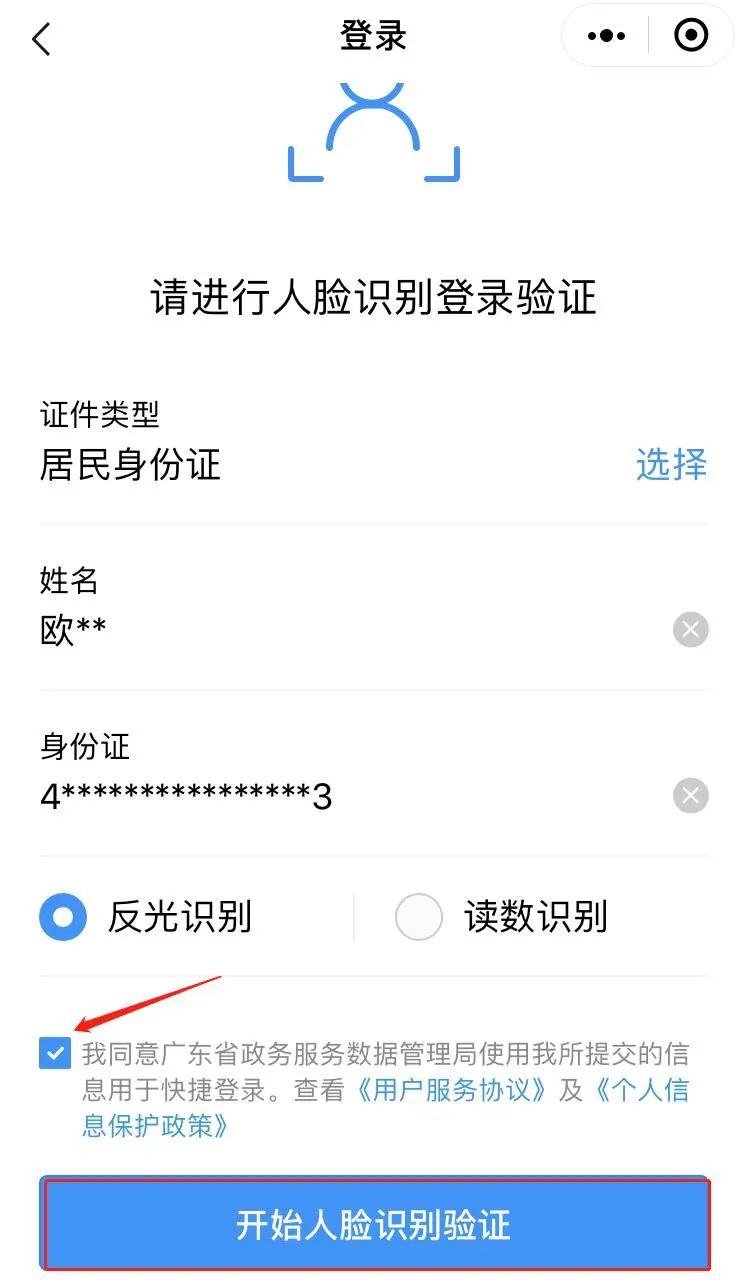Tap 选择 to change the 证件类型
Screen dimensions: 748x1280
tap(671, 464)
